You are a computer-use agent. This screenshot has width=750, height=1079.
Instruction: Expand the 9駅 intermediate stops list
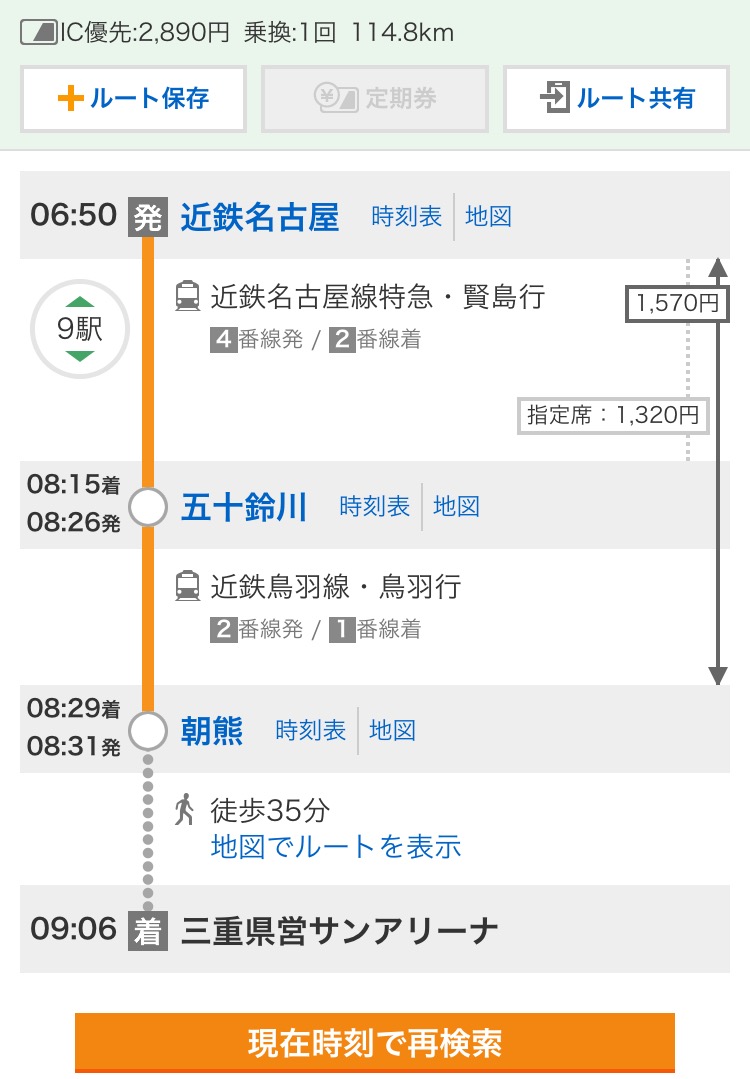tap(80, 329)
